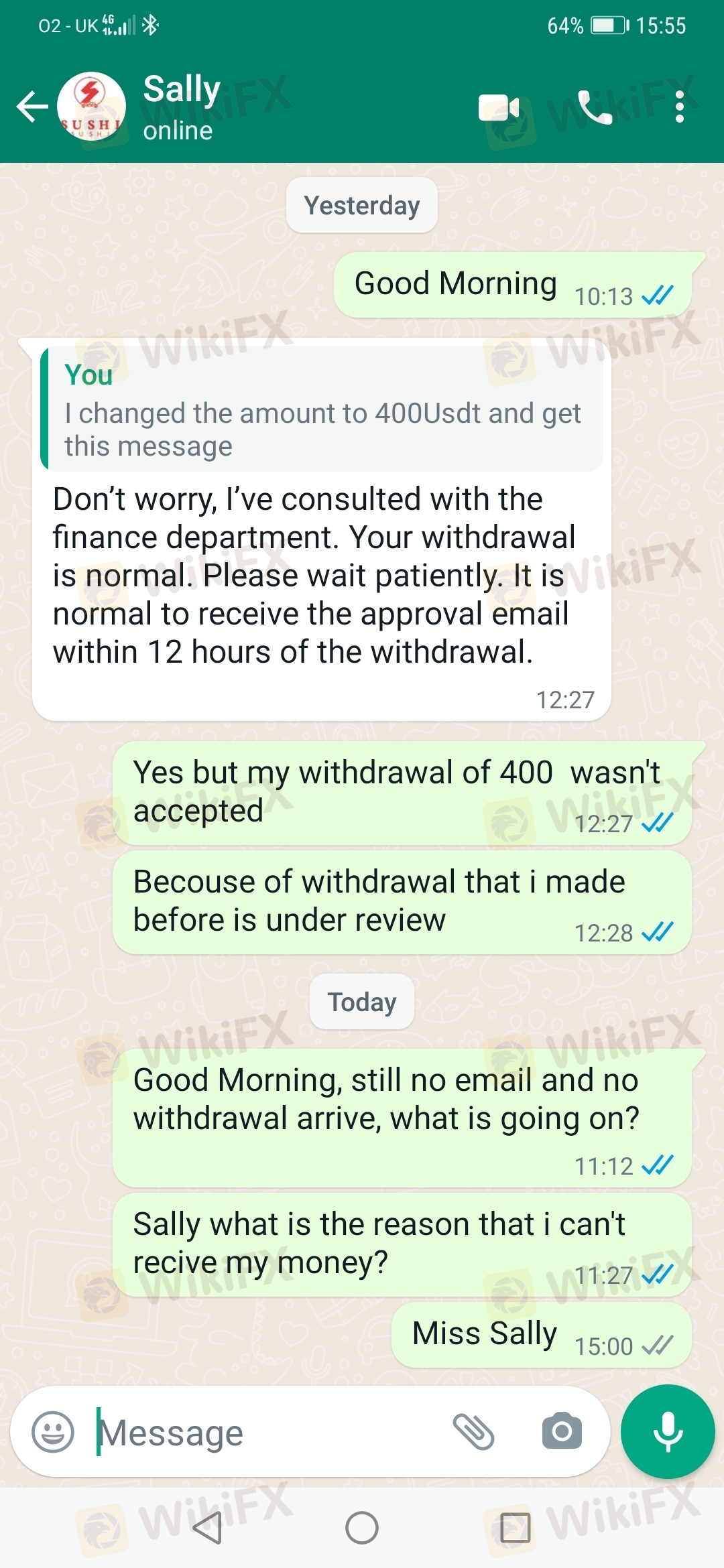This screenshot has height=1568, width=724.
Task: Jump to the quoted 400Usdt message
Action: click(x=322, y=409)
